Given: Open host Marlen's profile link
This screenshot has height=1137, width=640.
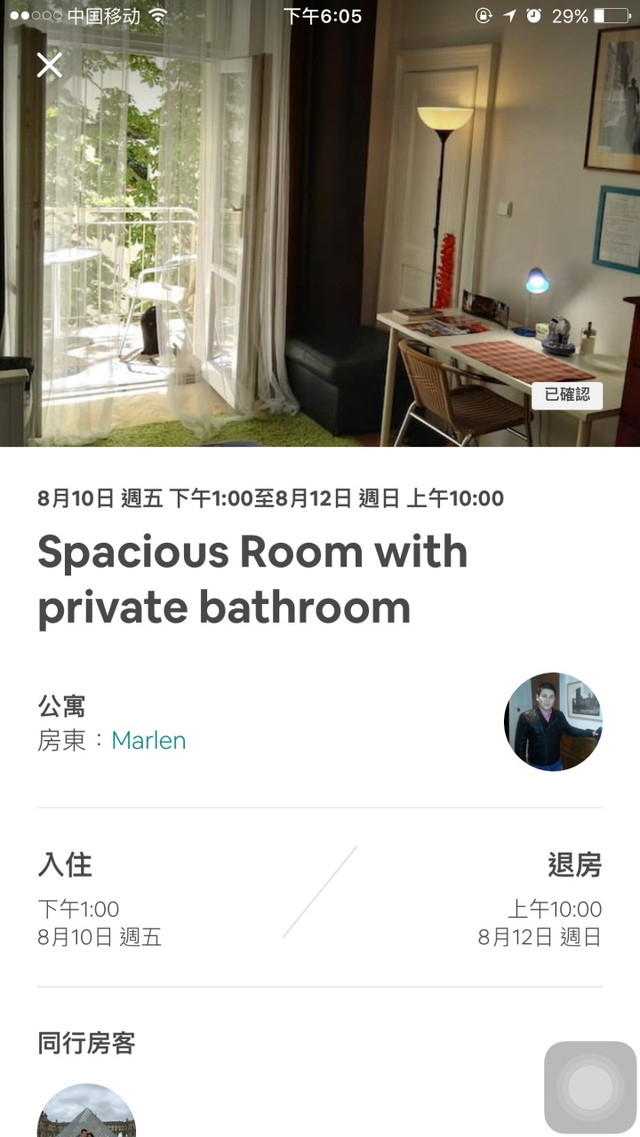Looking at the screenshot, I should [x=148, y=741].
